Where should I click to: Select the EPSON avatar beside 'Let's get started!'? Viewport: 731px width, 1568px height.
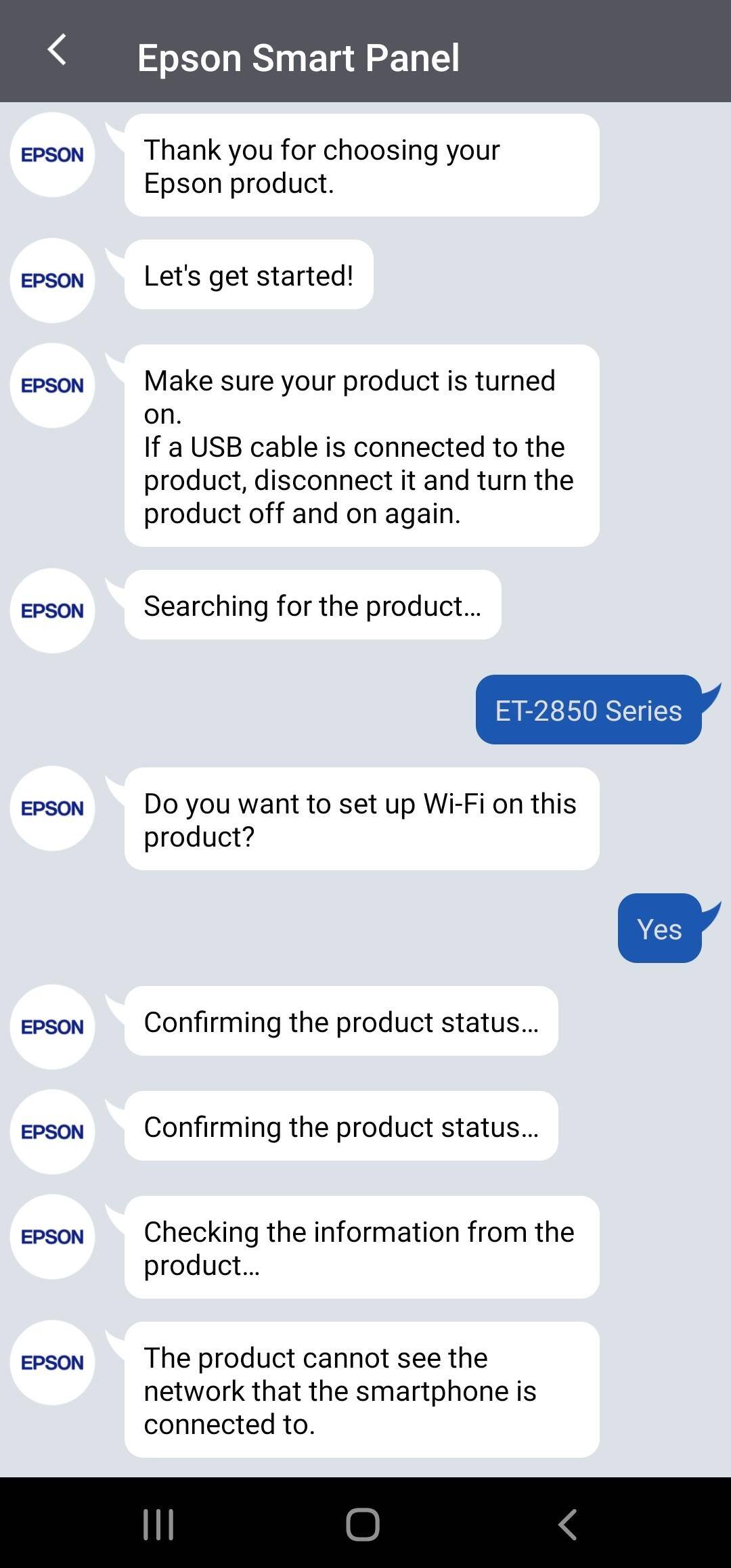coord(52,281)
